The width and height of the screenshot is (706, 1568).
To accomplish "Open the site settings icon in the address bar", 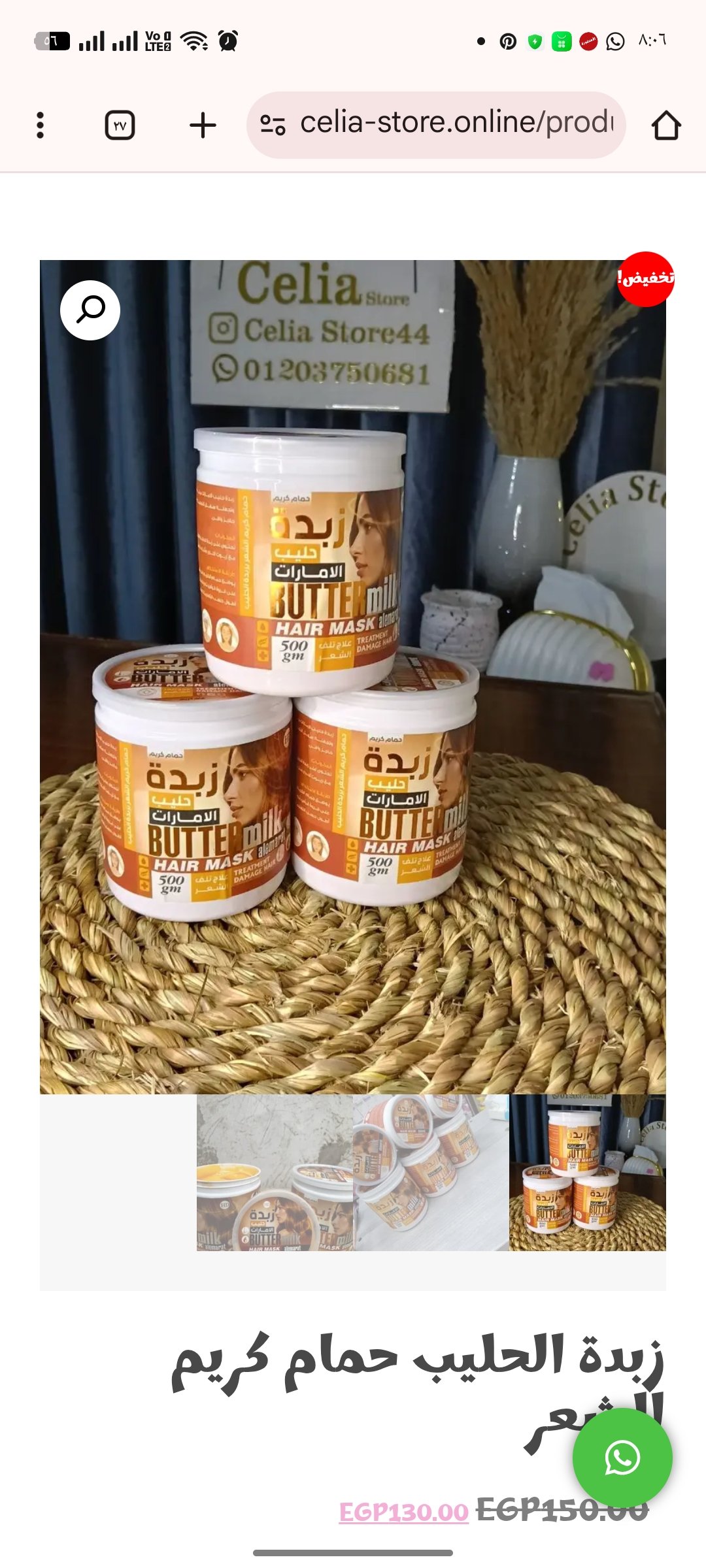I will tap(273, 124).
